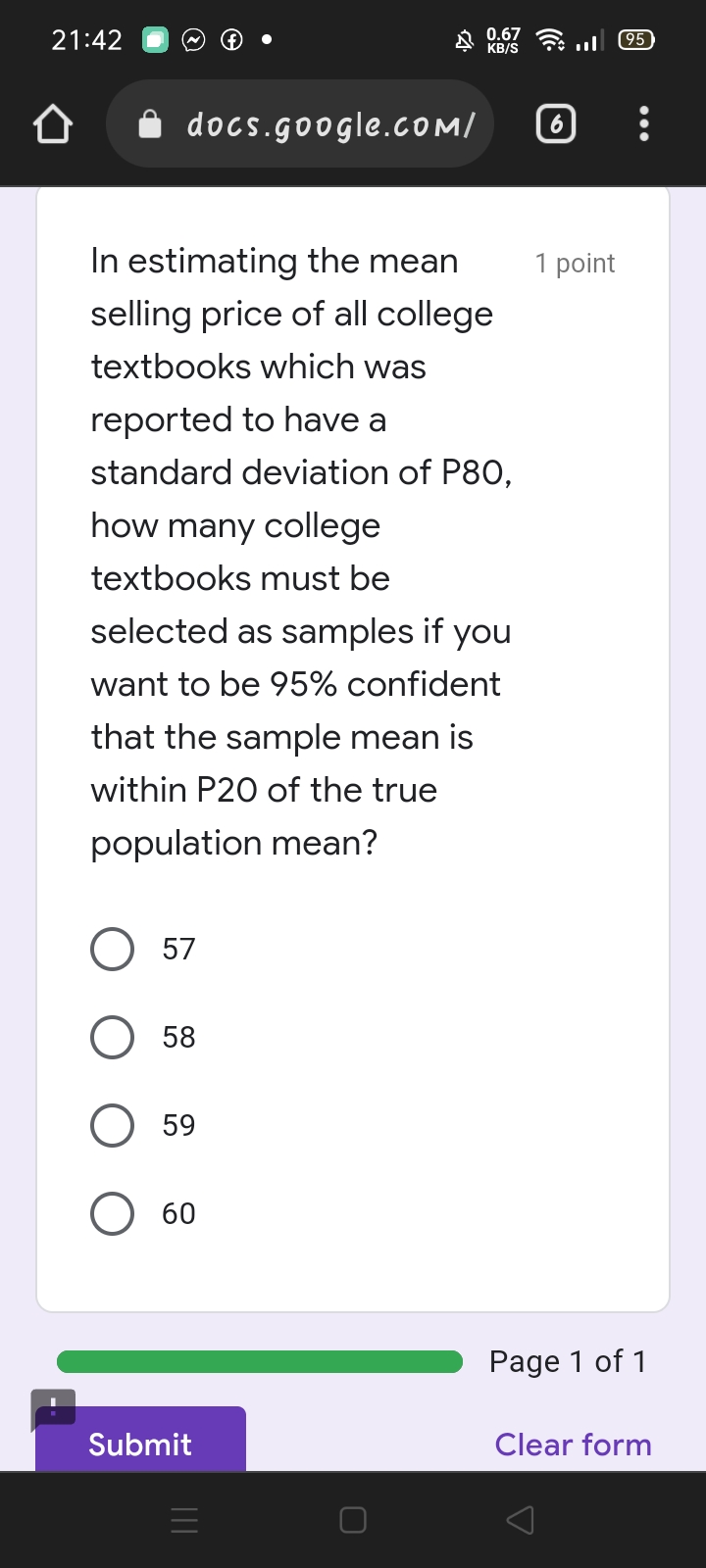Image resolution: width=706 pixels, height=1568 pixels.
Task: Select answer option 57
Action: click(x=112, y=948)
